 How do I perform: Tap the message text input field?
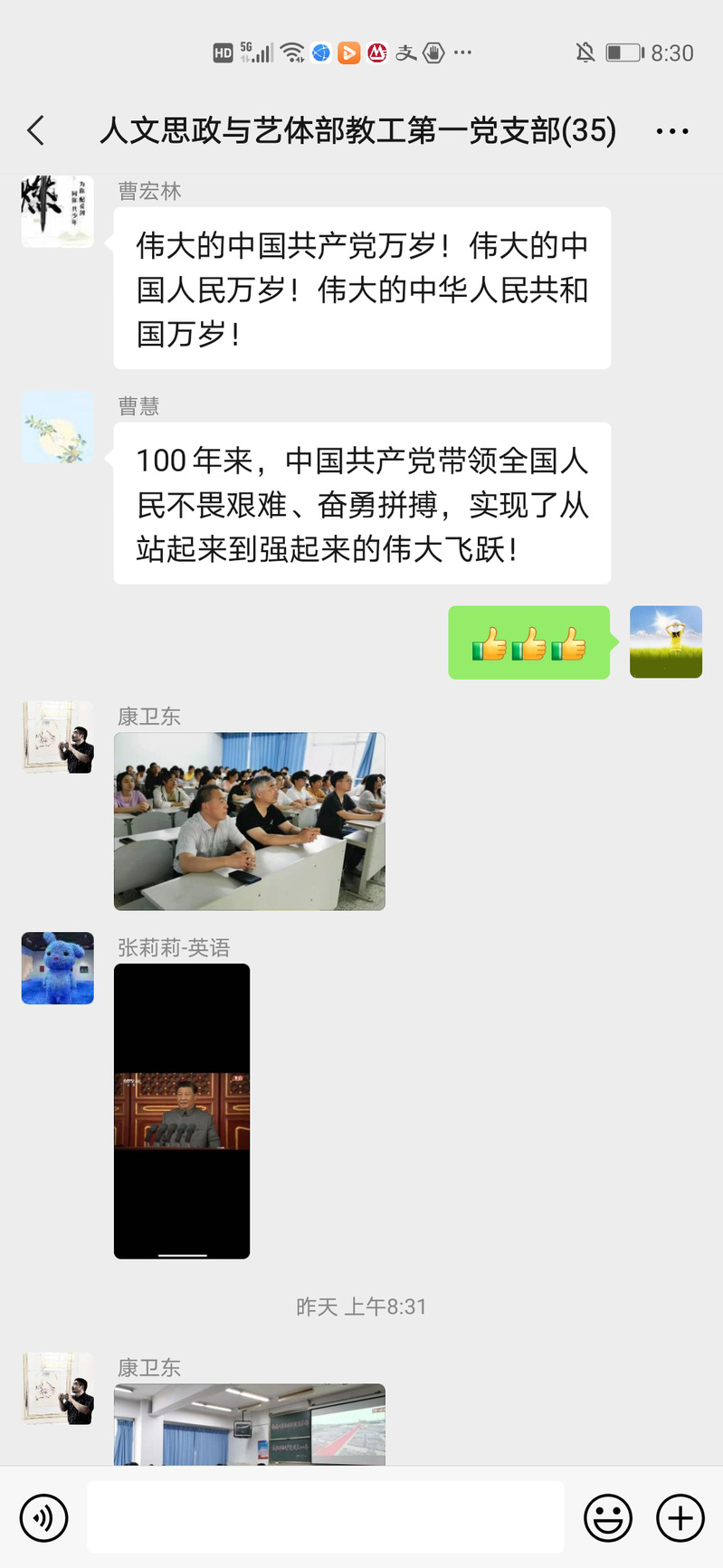point(326,1517)
